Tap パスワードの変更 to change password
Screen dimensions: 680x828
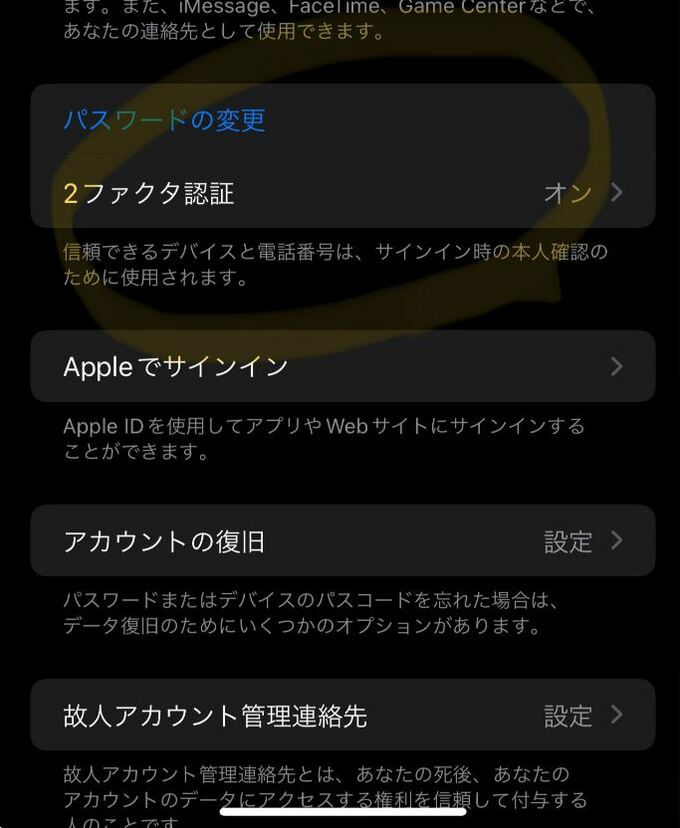pos(165,120)
